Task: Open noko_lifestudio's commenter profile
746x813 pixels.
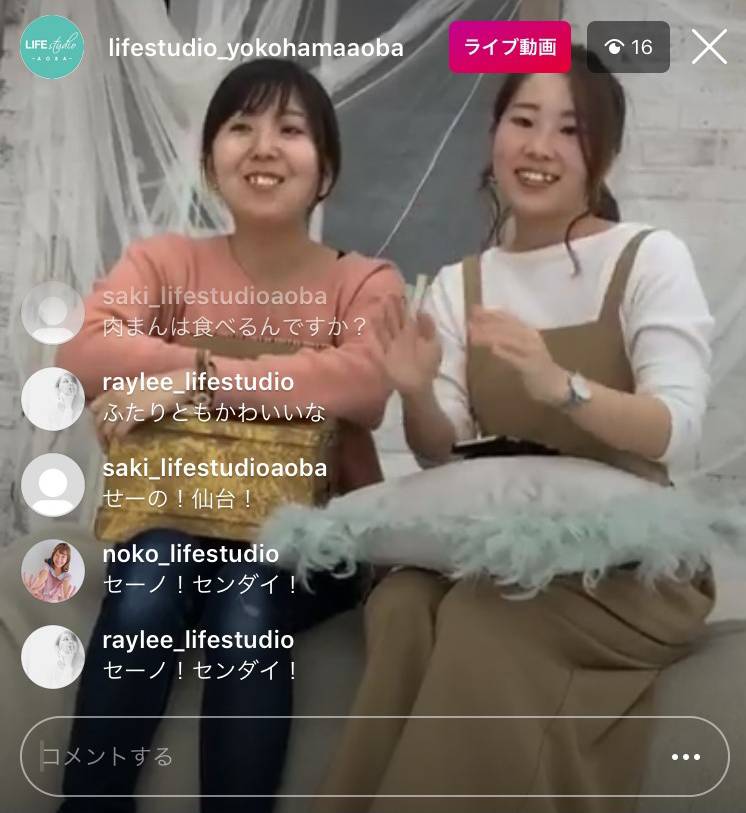Action: click(x=52, y=571)
